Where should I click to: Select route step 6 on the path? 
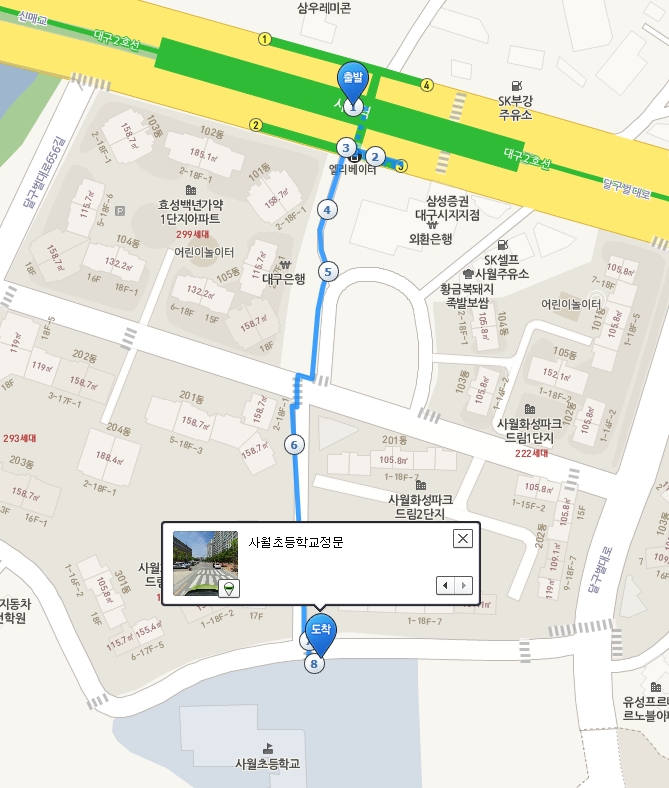[x=294, y=444]
